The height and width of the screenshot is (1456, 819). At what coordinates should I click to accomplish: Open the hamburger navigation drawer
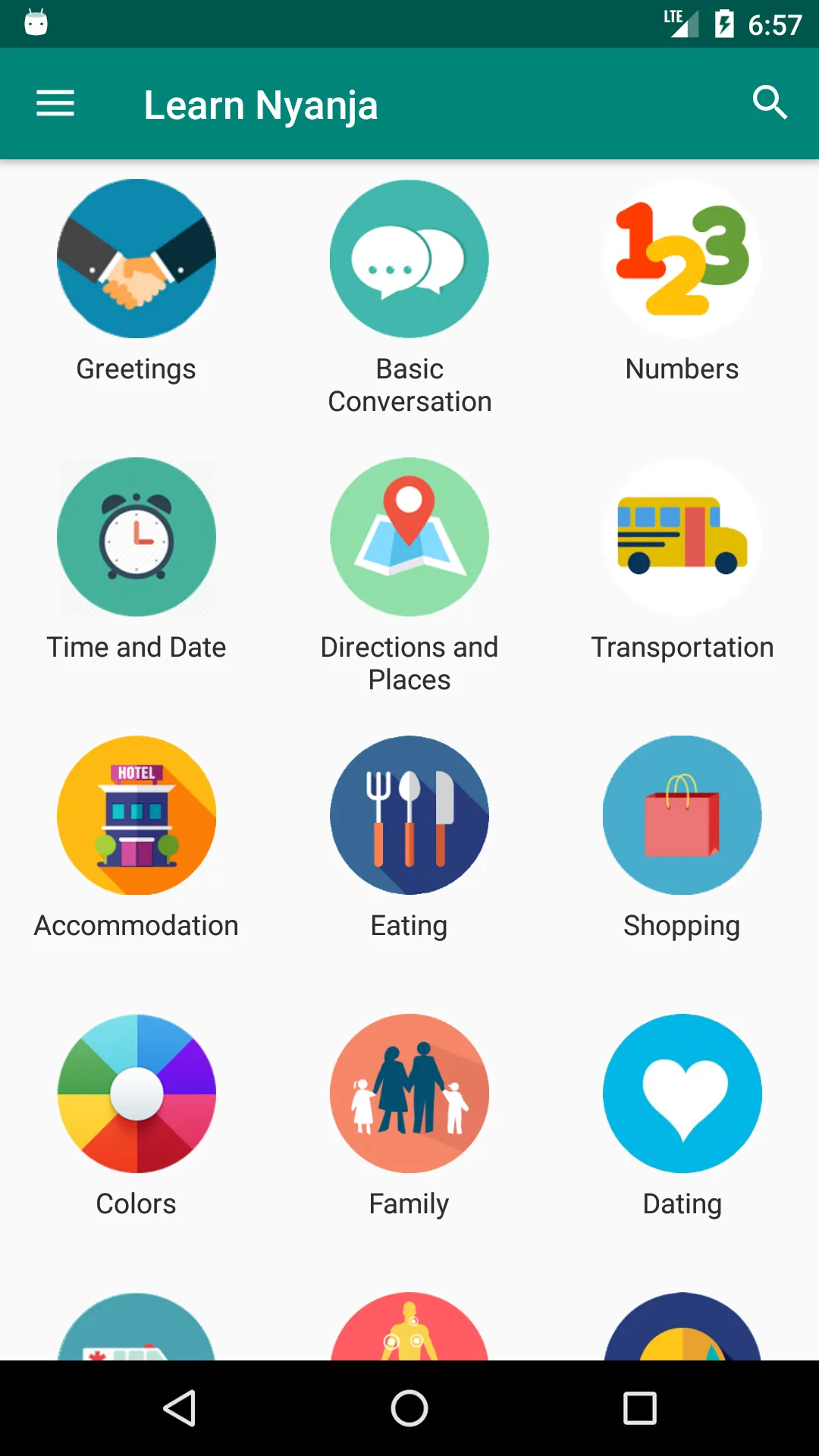point(55,104)
